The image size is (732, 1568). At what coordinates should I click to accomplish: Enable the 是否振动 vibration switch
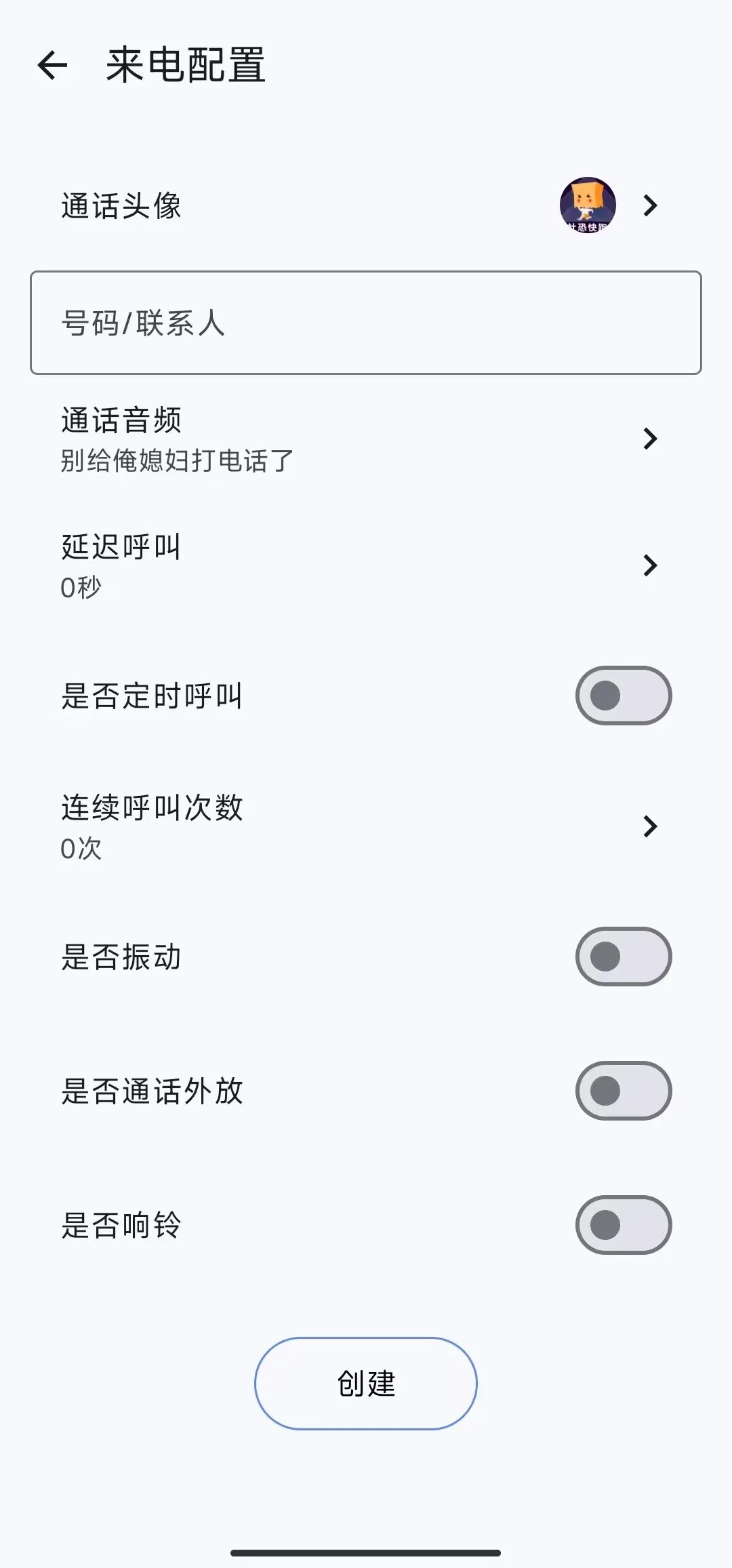click(623, 956)
